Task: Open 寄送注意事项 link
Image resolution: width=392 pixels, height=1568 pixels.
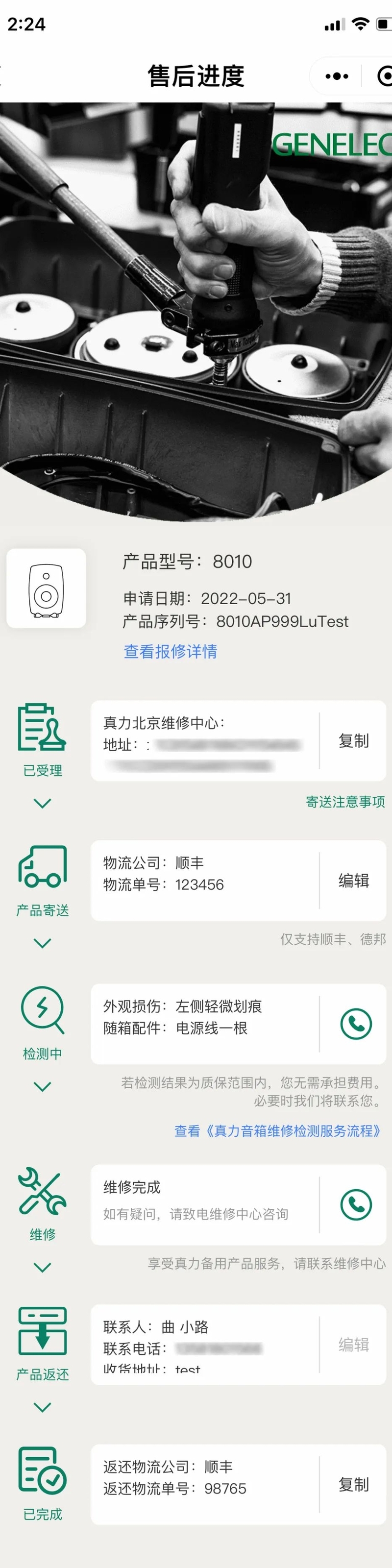Action: tap(345, 802)
